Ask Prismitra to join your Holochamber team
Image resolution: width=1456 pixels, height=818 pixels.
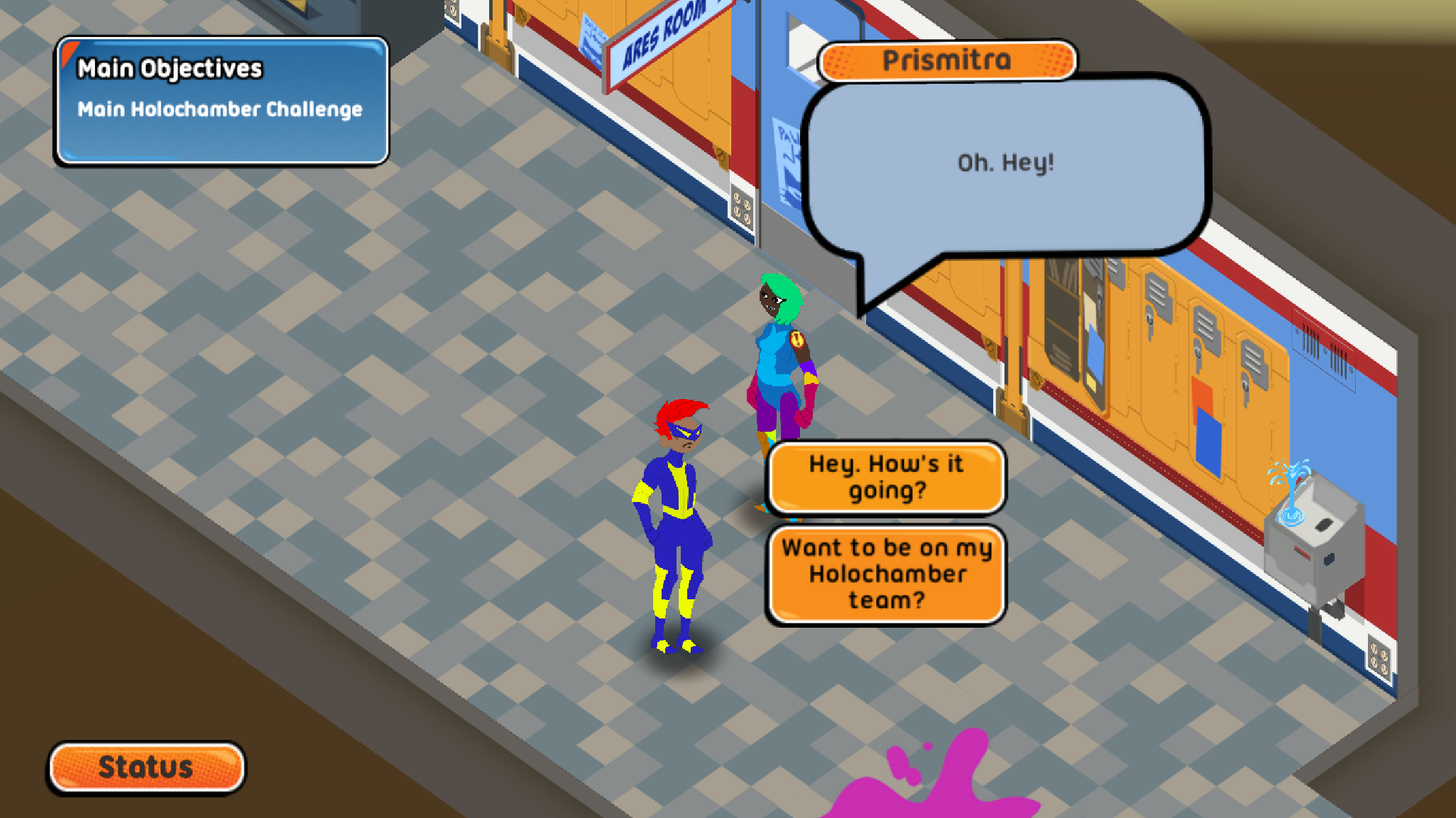tap(885, 574)
